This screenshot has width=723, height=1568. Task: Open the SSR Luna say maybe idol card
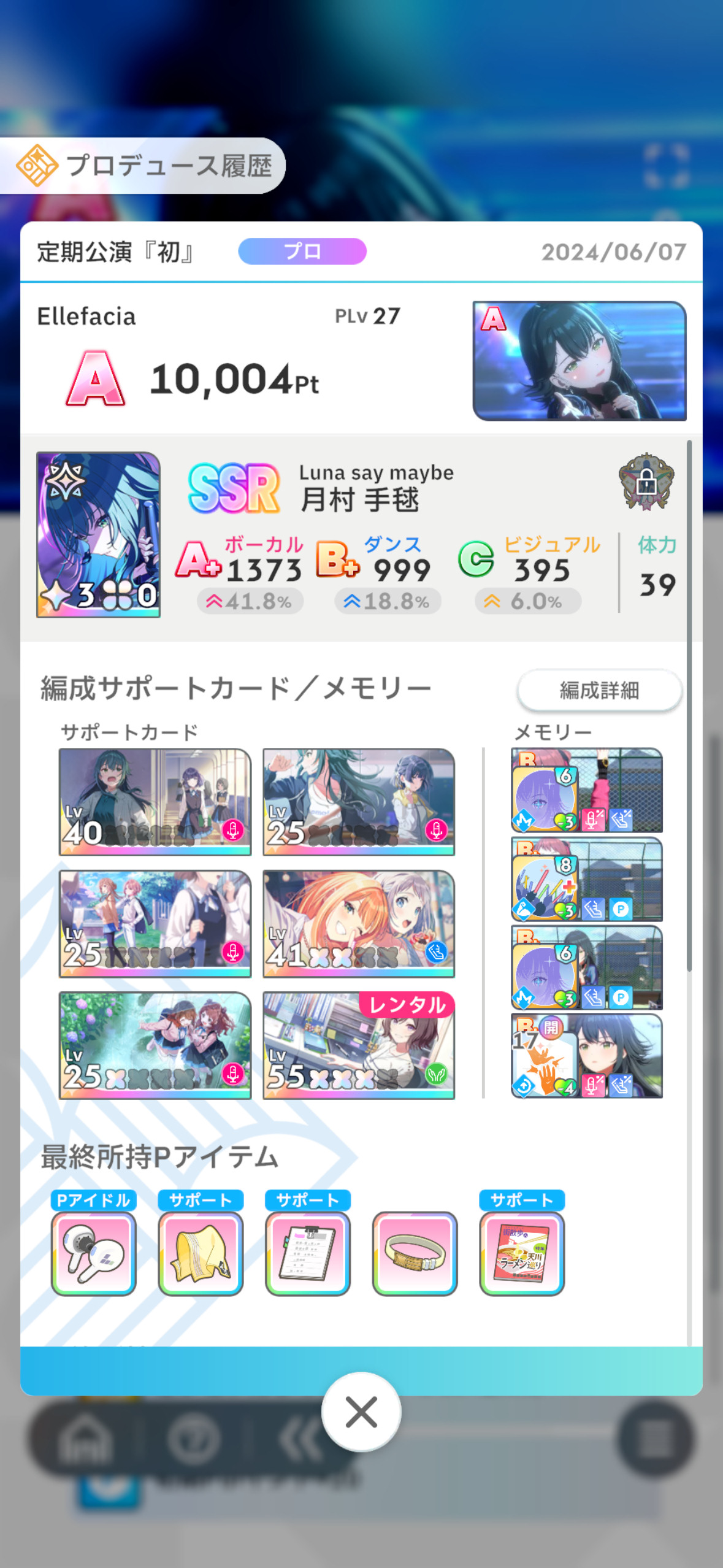coord(99,534)
